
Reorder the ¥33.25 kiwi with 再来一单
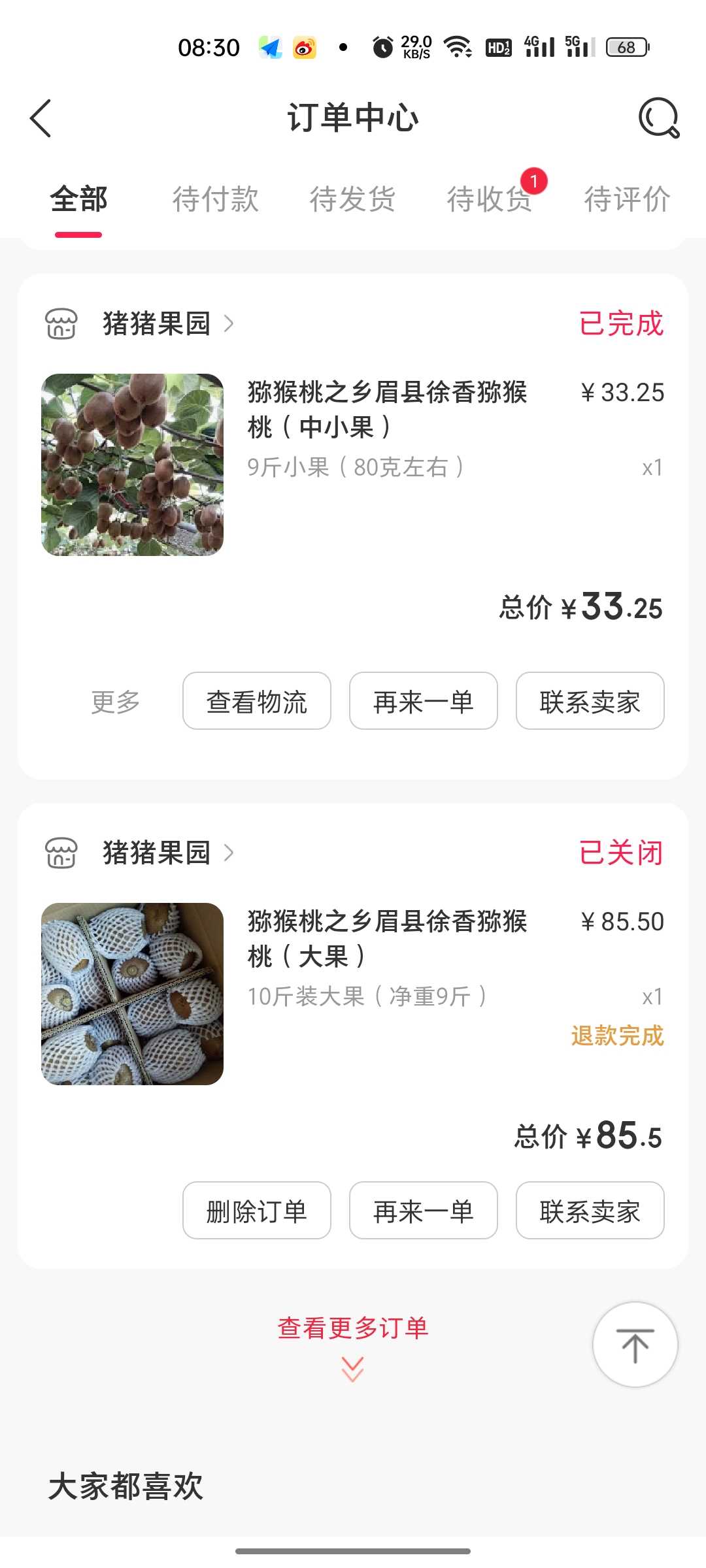pyautogui.click(x=424, y=701)
